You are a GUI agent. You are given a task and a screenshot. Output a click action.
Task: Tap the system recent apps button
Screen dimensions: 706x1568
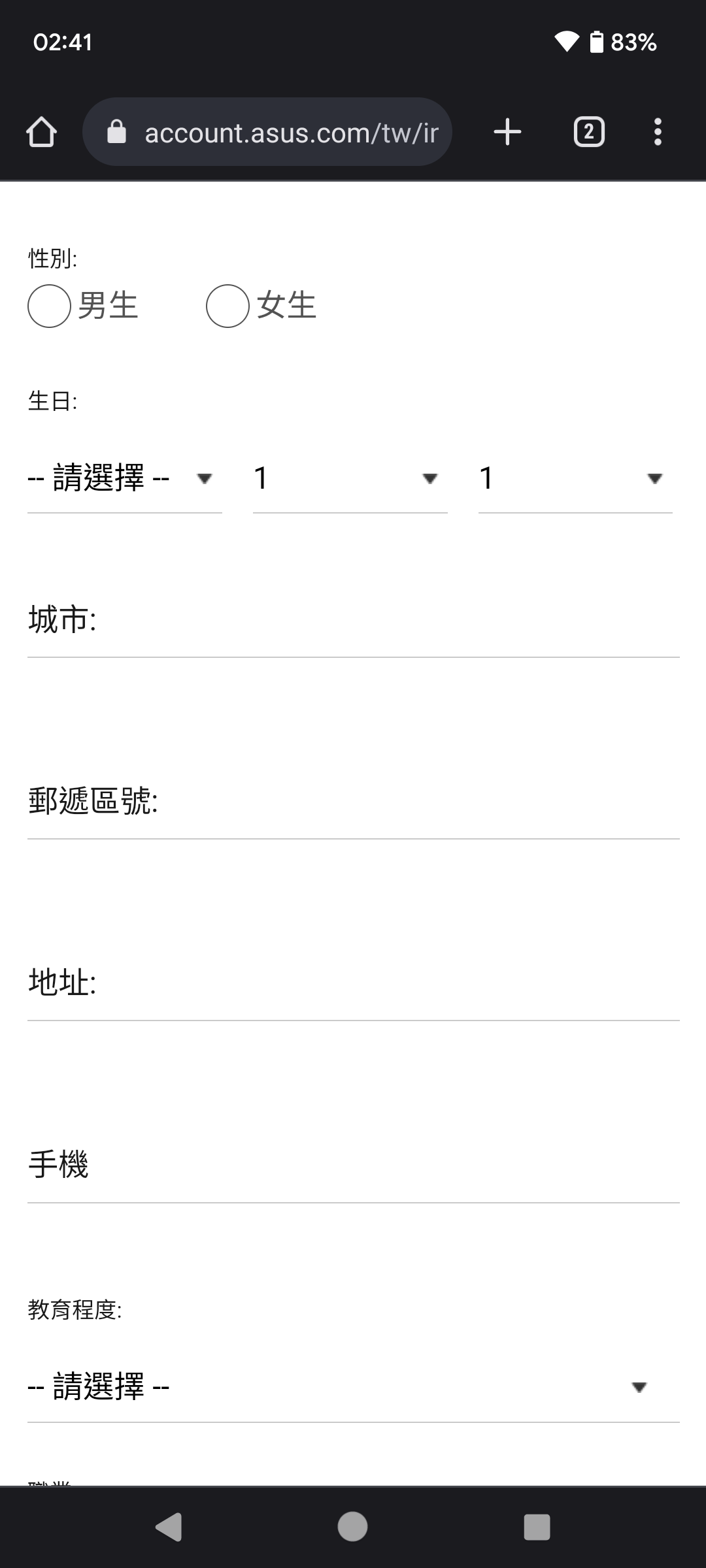point(537,1527)
